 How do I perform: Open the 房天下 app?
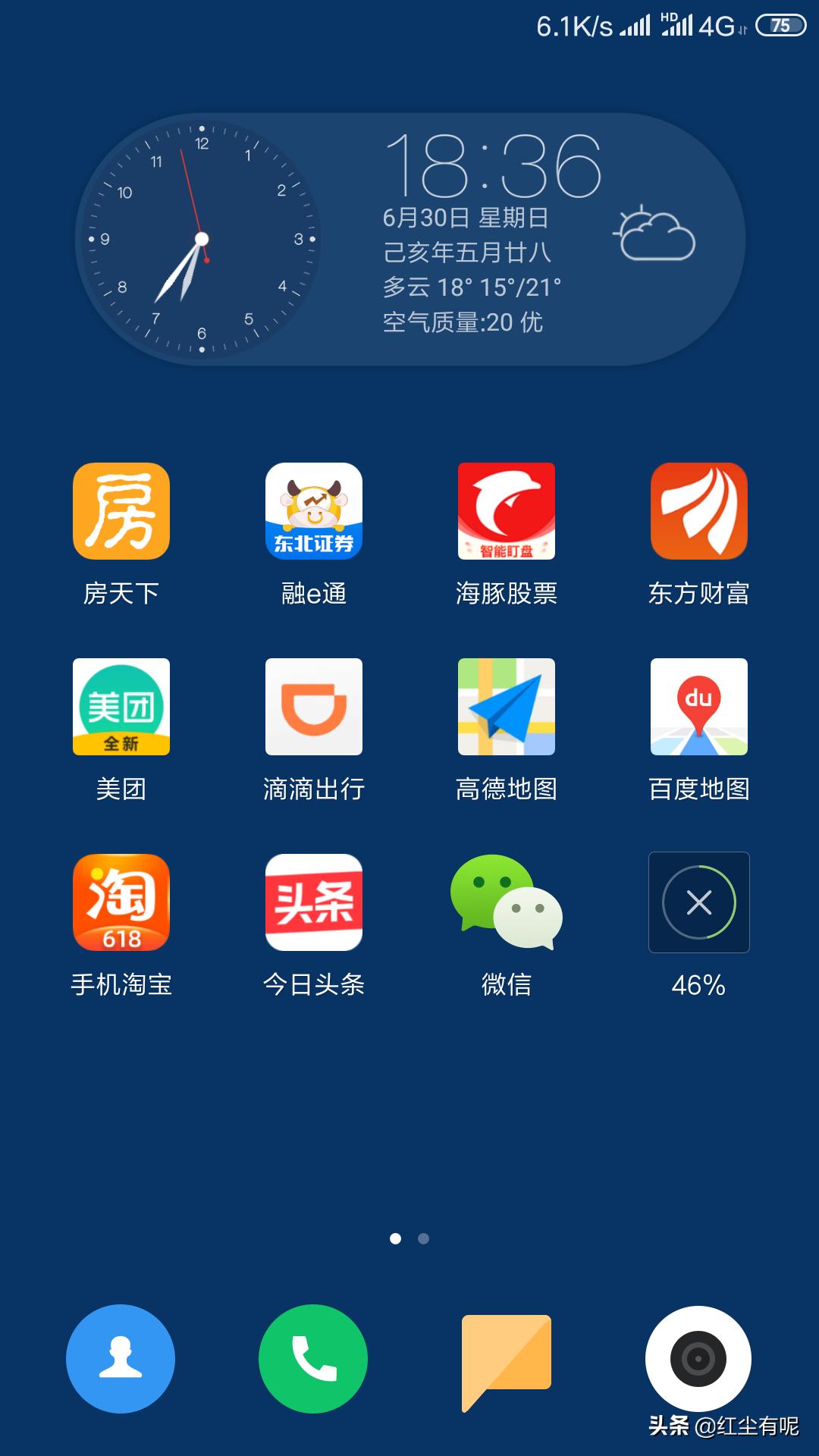click(121, 511)
